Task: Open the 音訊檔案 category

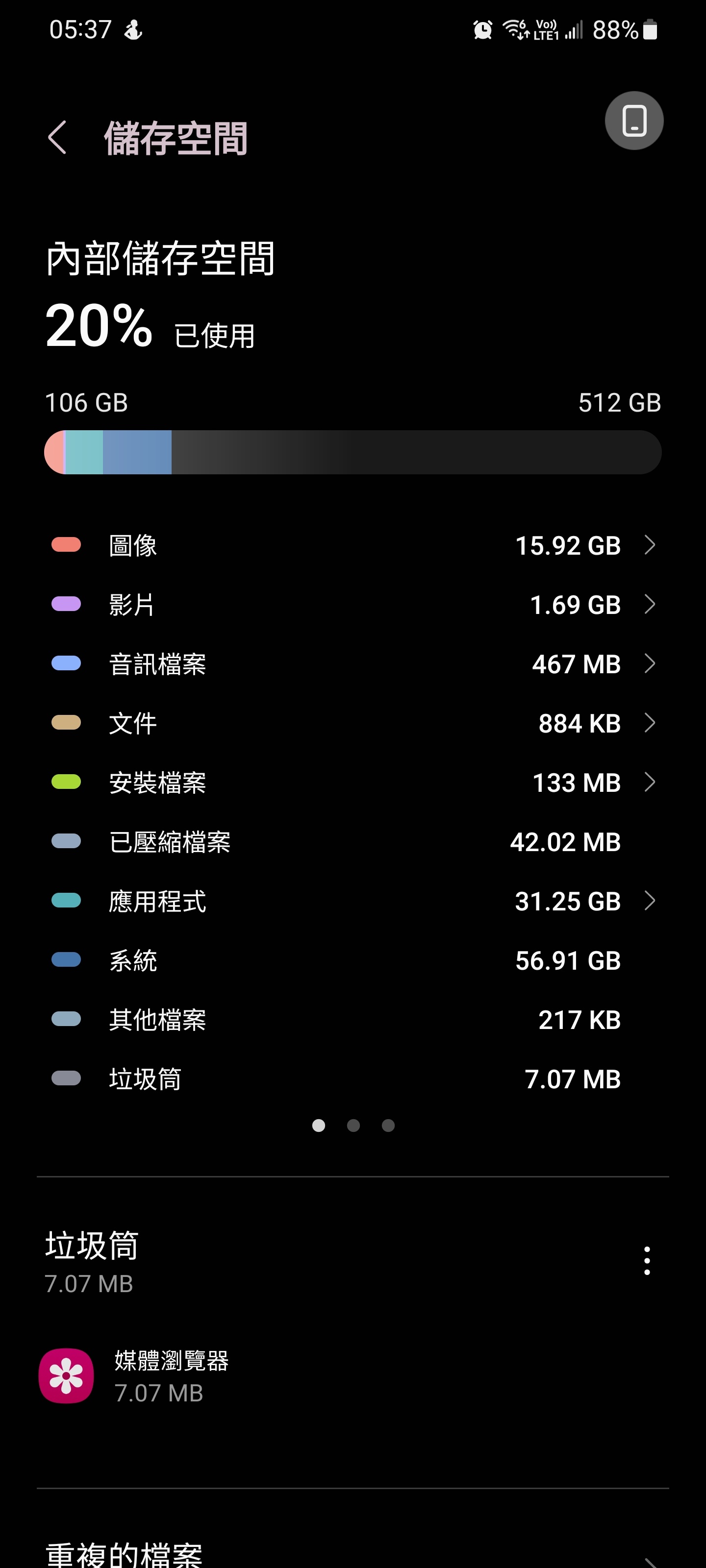Action: [x=353, y=663]
